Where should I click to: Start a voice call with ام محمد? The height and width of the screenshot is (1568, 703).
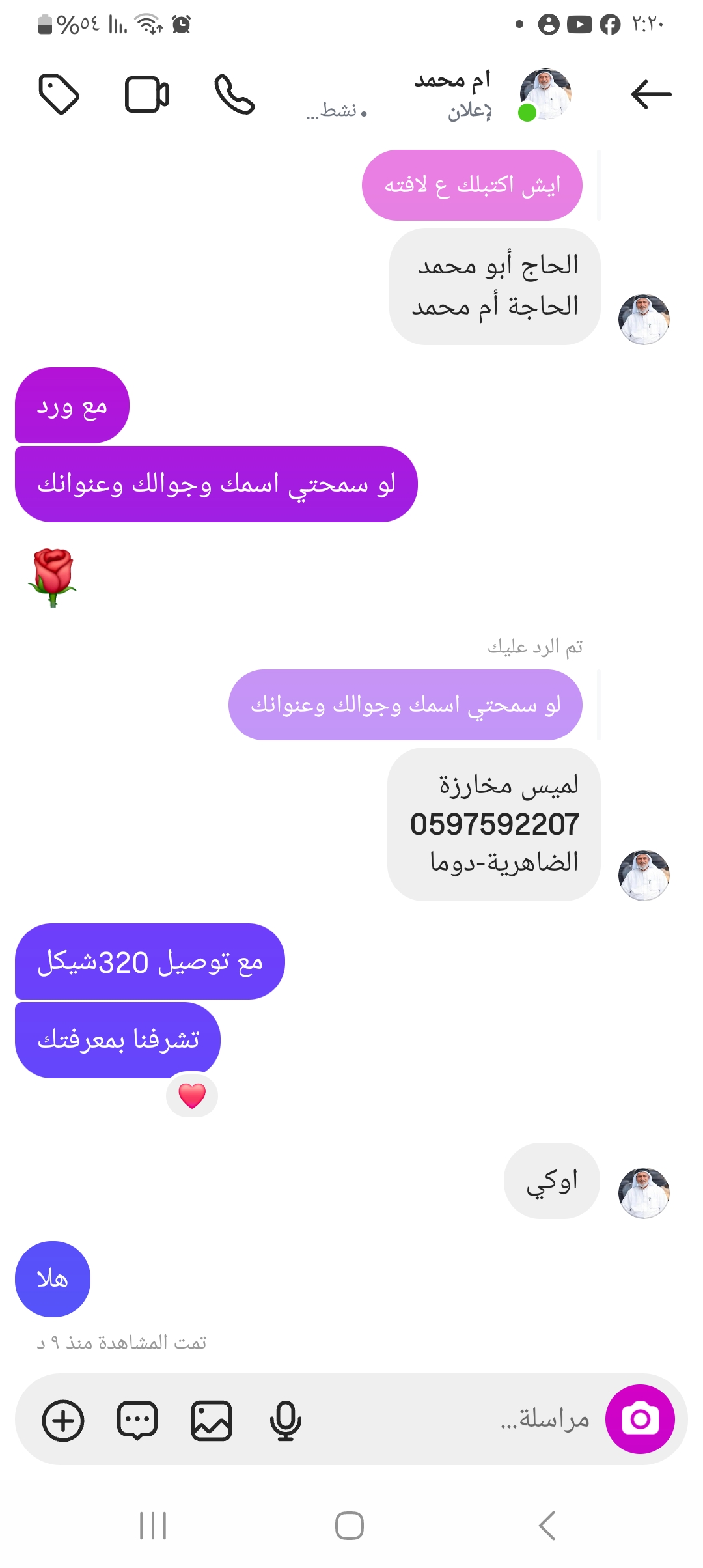pyautogui.click(x=234, y=95)
